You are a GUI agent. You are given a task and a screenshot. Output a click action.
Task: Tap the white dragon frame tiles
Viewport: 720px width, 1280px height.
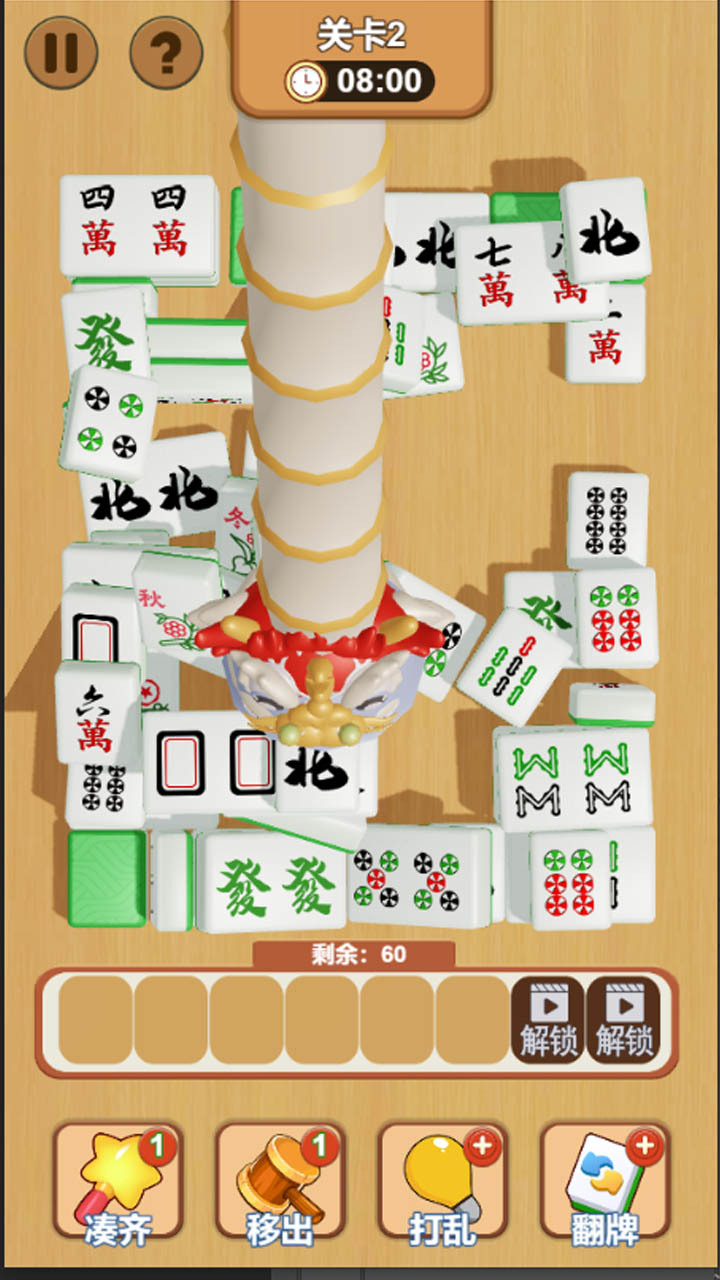point(210,762)
